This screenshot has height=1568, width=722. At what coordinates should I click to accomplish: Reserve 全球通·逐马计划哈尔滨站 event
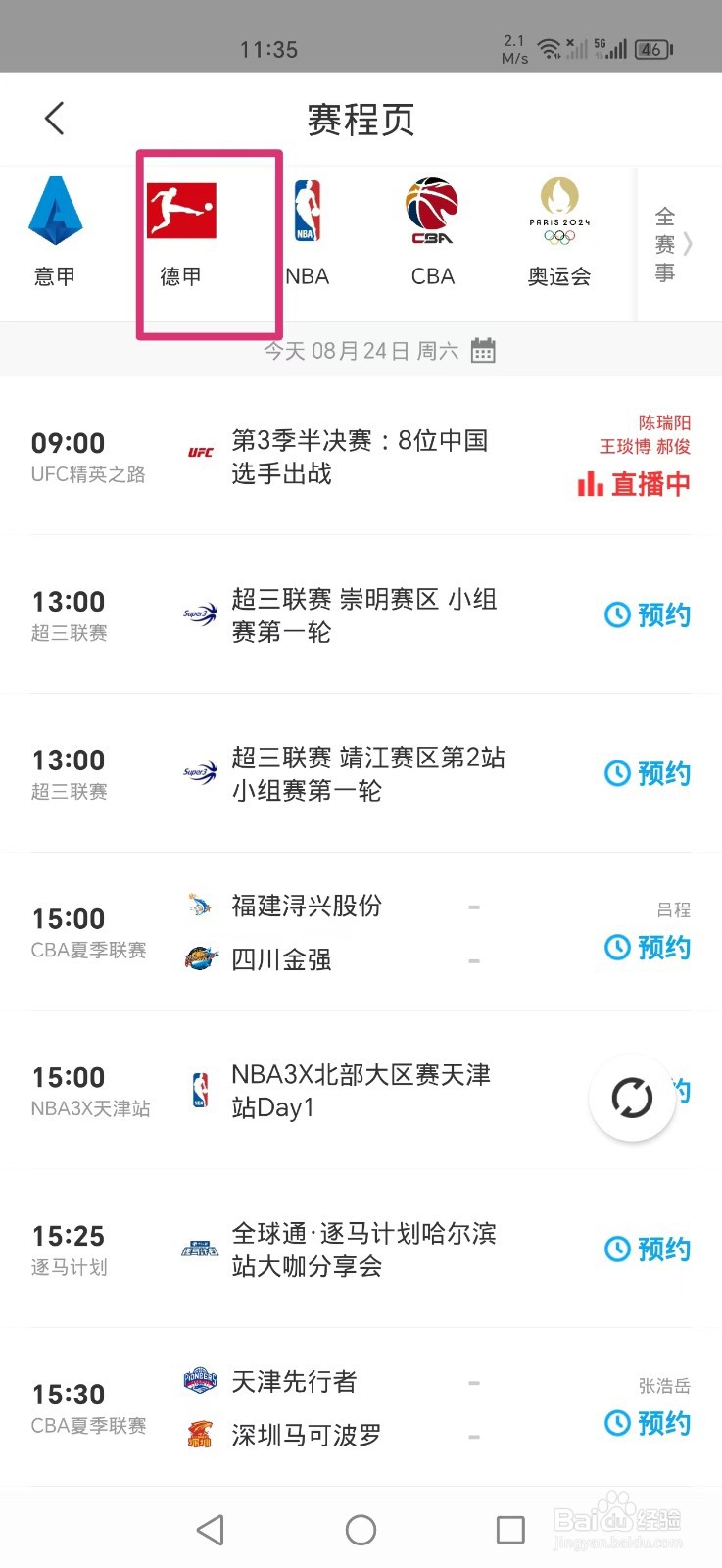[648, 1249]
